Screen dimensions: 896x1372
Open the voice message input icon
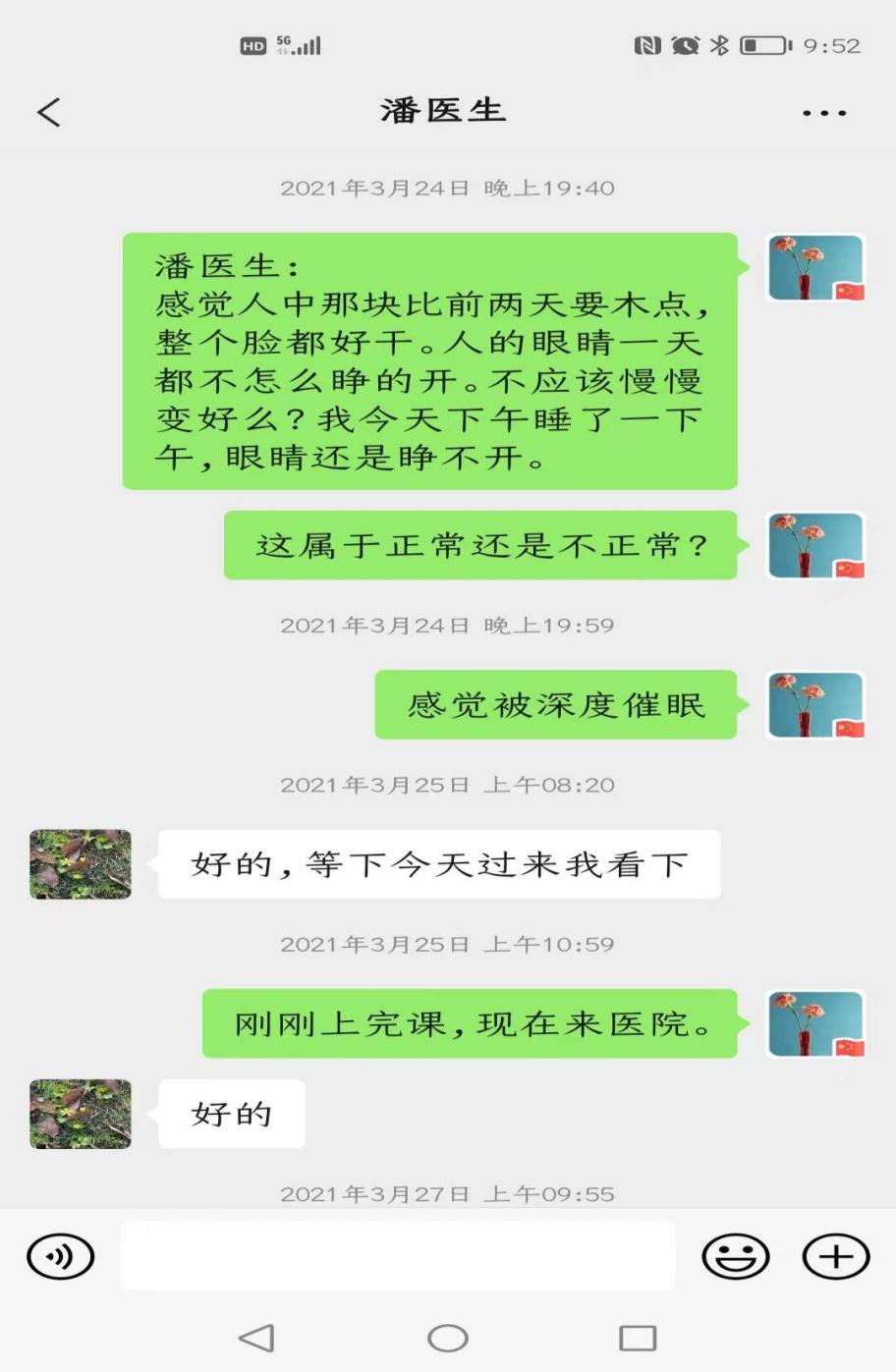(x=59, y=1255)
